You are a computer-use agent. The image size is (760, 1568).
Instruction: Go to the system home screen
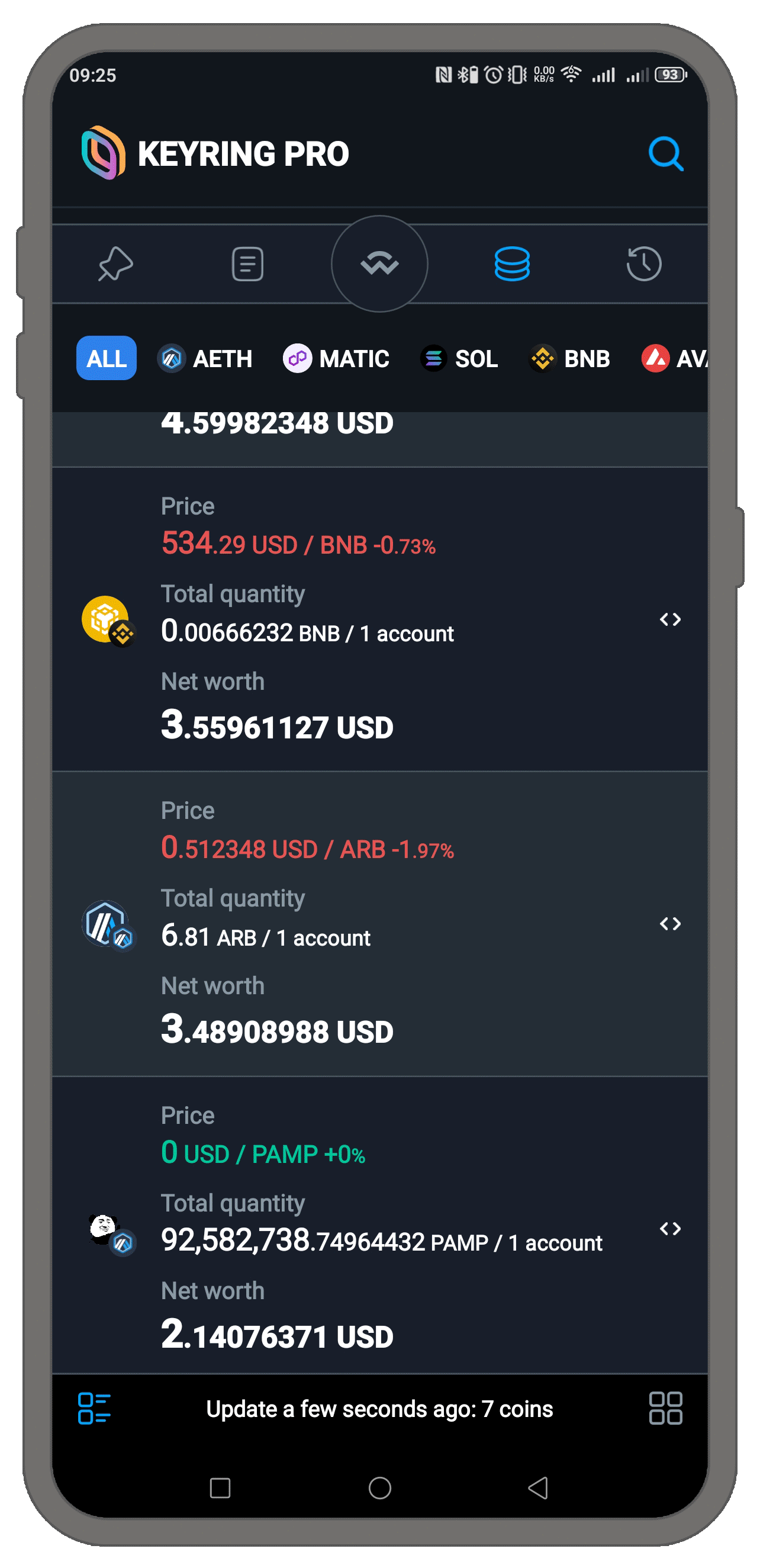tap(379, 1488)
